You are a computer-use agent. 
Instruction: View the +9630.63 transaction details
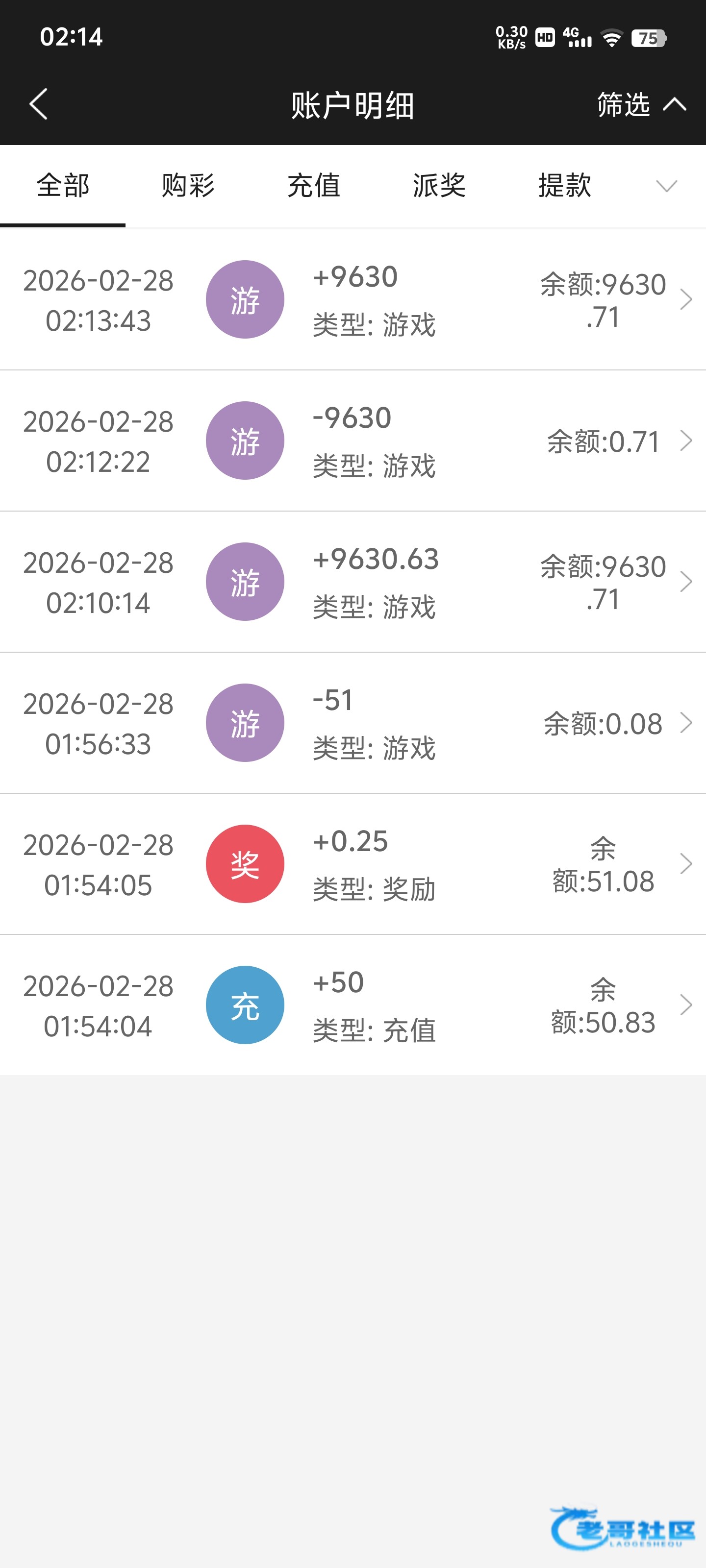point(353,582)
